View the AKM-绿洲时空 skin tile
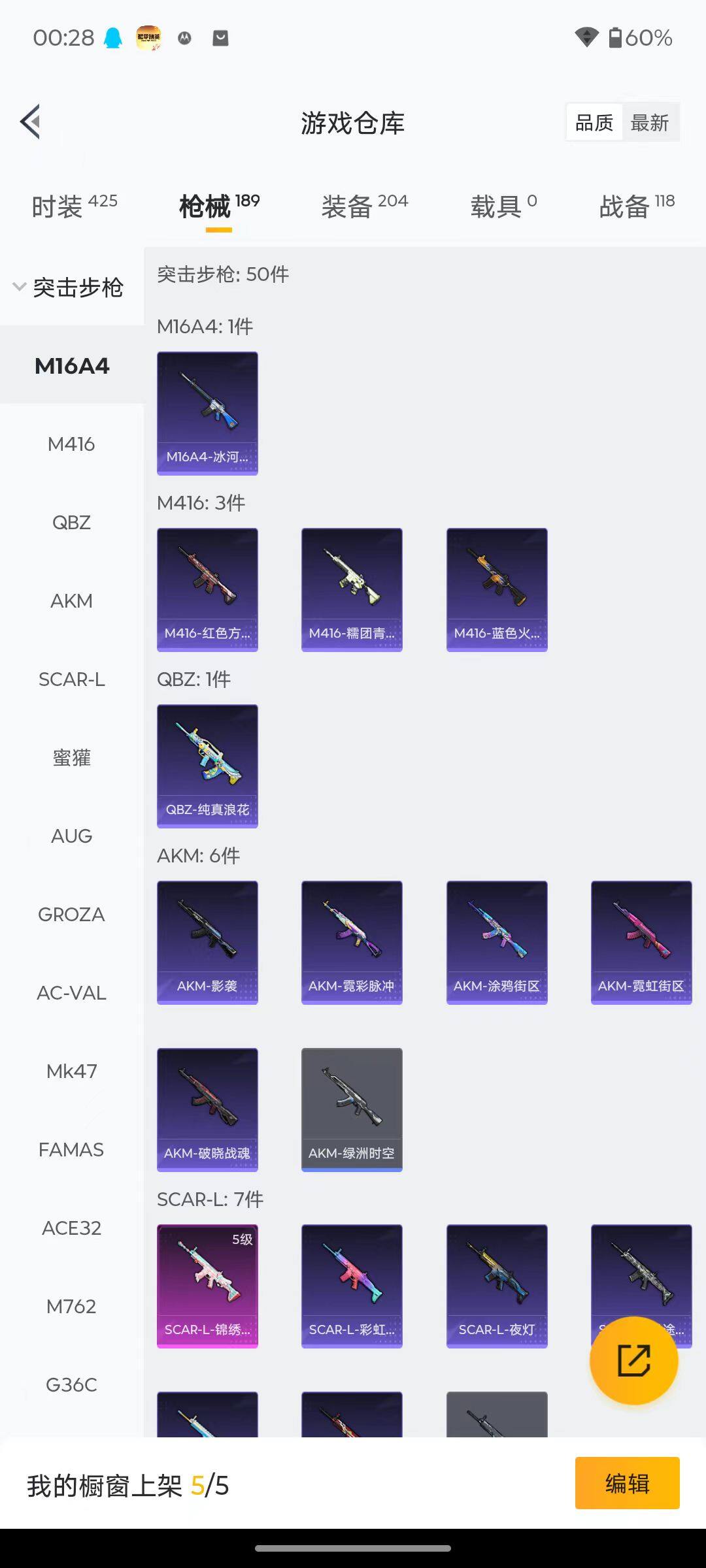Screen dimensions: 706x1568 pyautogui.click(x=352, y=1109)
